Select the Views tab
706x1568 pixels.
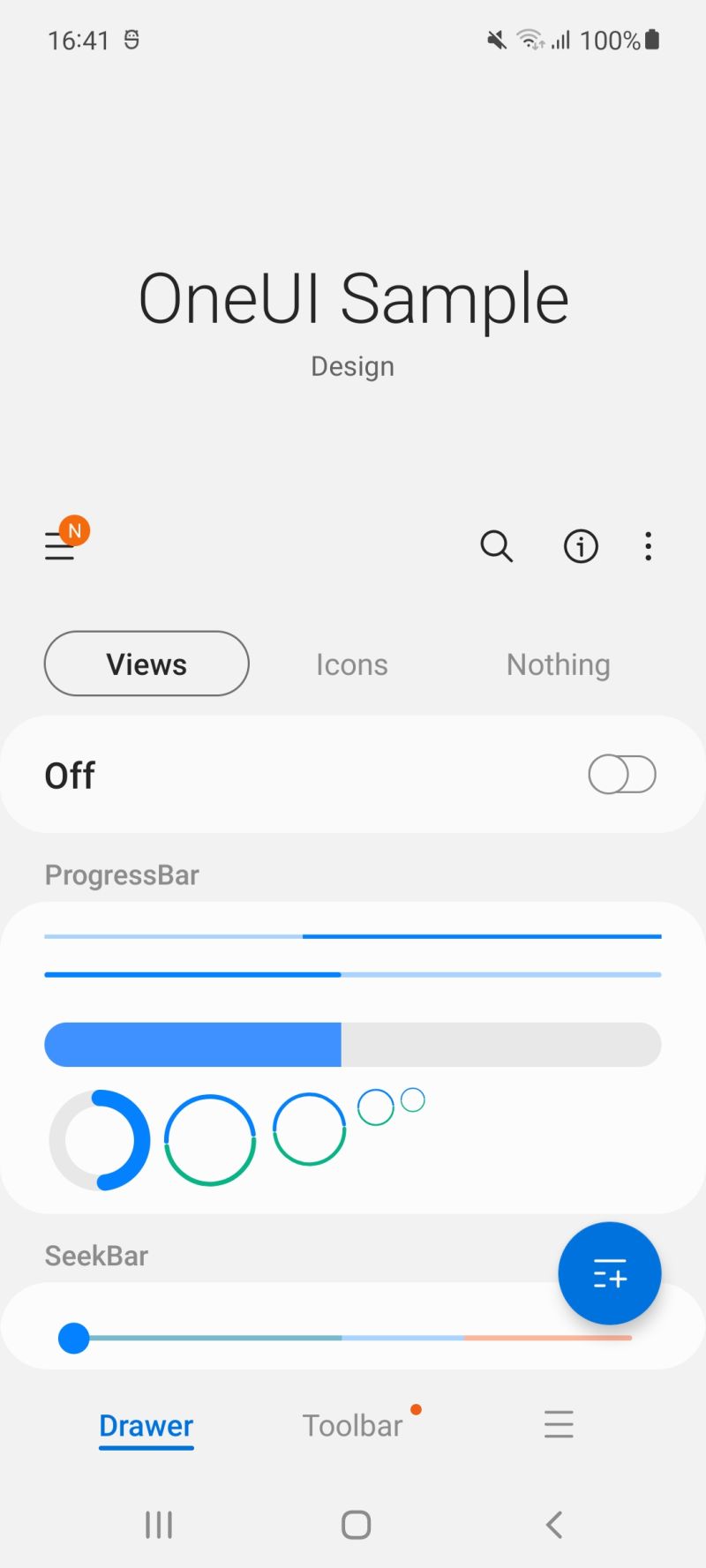[x=146, y=664]
